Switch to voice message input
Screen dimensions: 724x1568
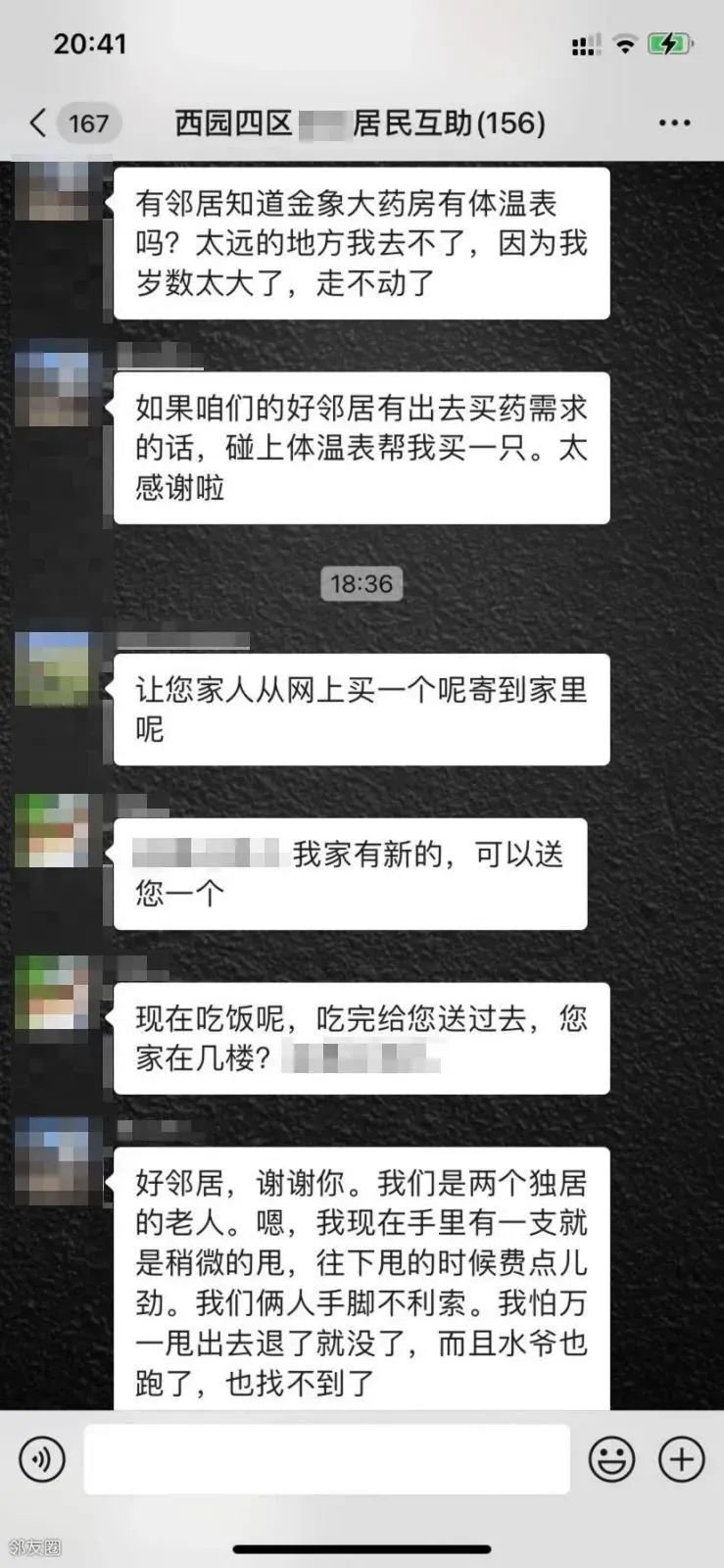pos(41,1459)
